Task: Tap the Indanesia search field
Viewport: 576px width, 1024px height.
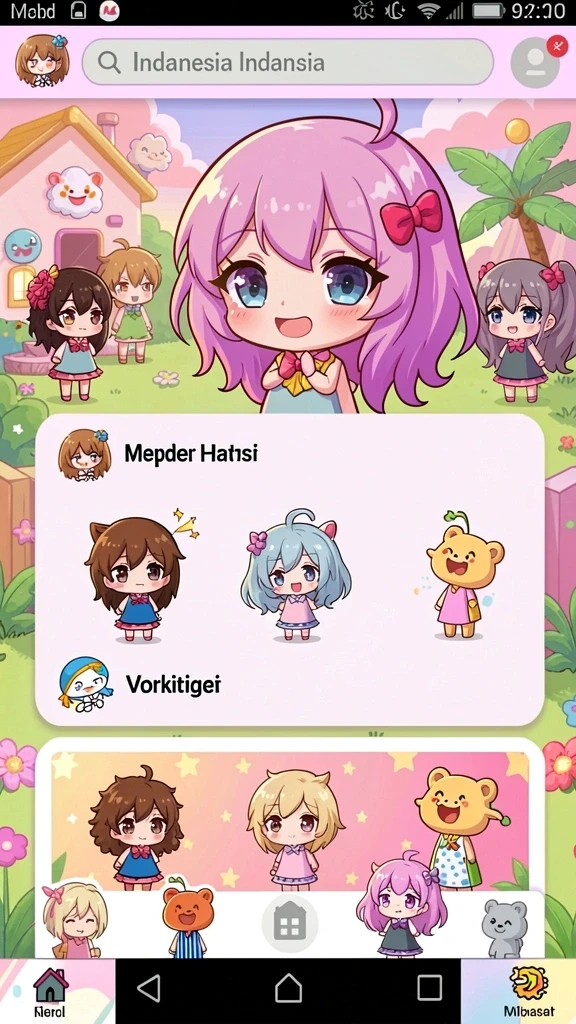Action: pos(287,62)
